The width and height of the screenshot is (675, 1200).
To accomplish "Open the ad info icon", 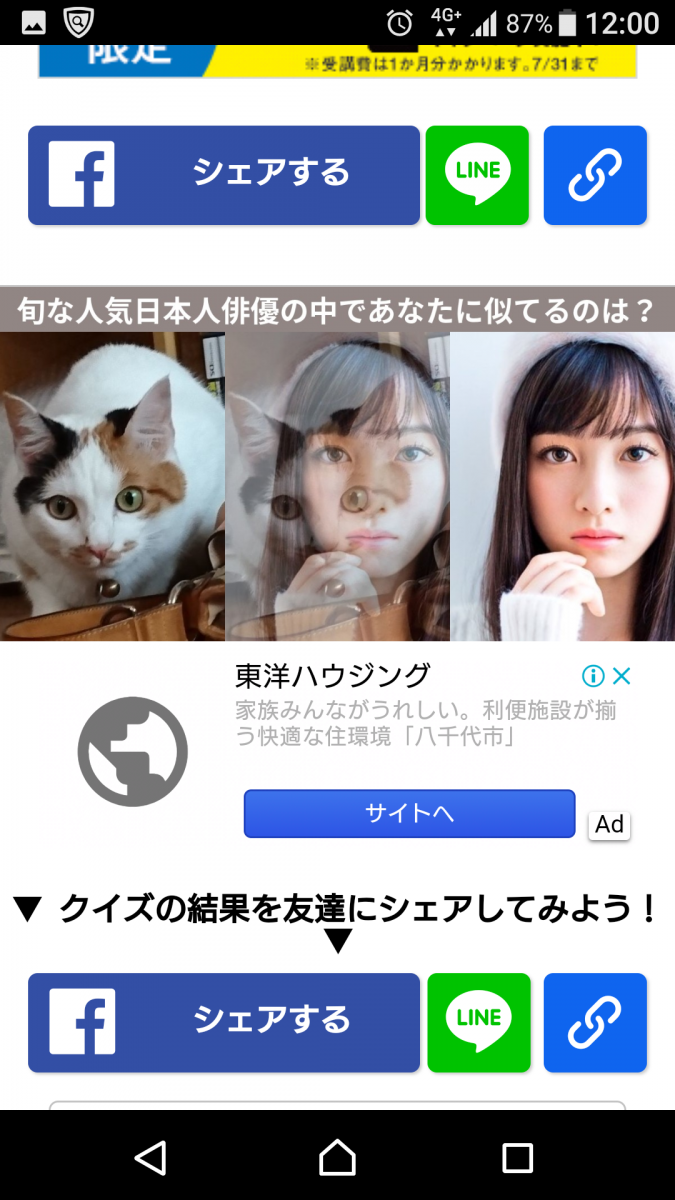I will coord(593,677).
